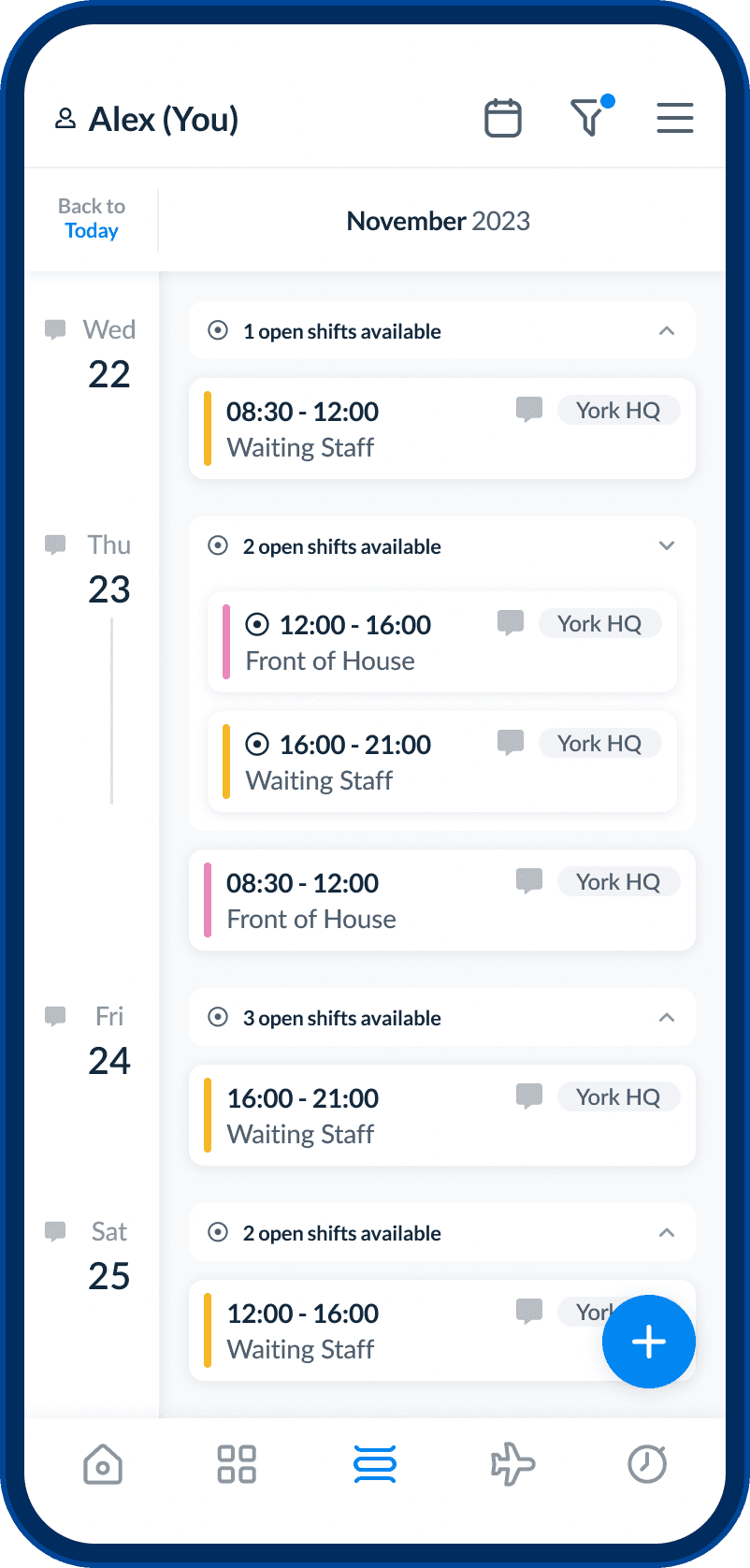The image size is (750, 1568).
Task: Open comment icon on Wednesday's Waiting Staff shift
Action: point(529,410)
